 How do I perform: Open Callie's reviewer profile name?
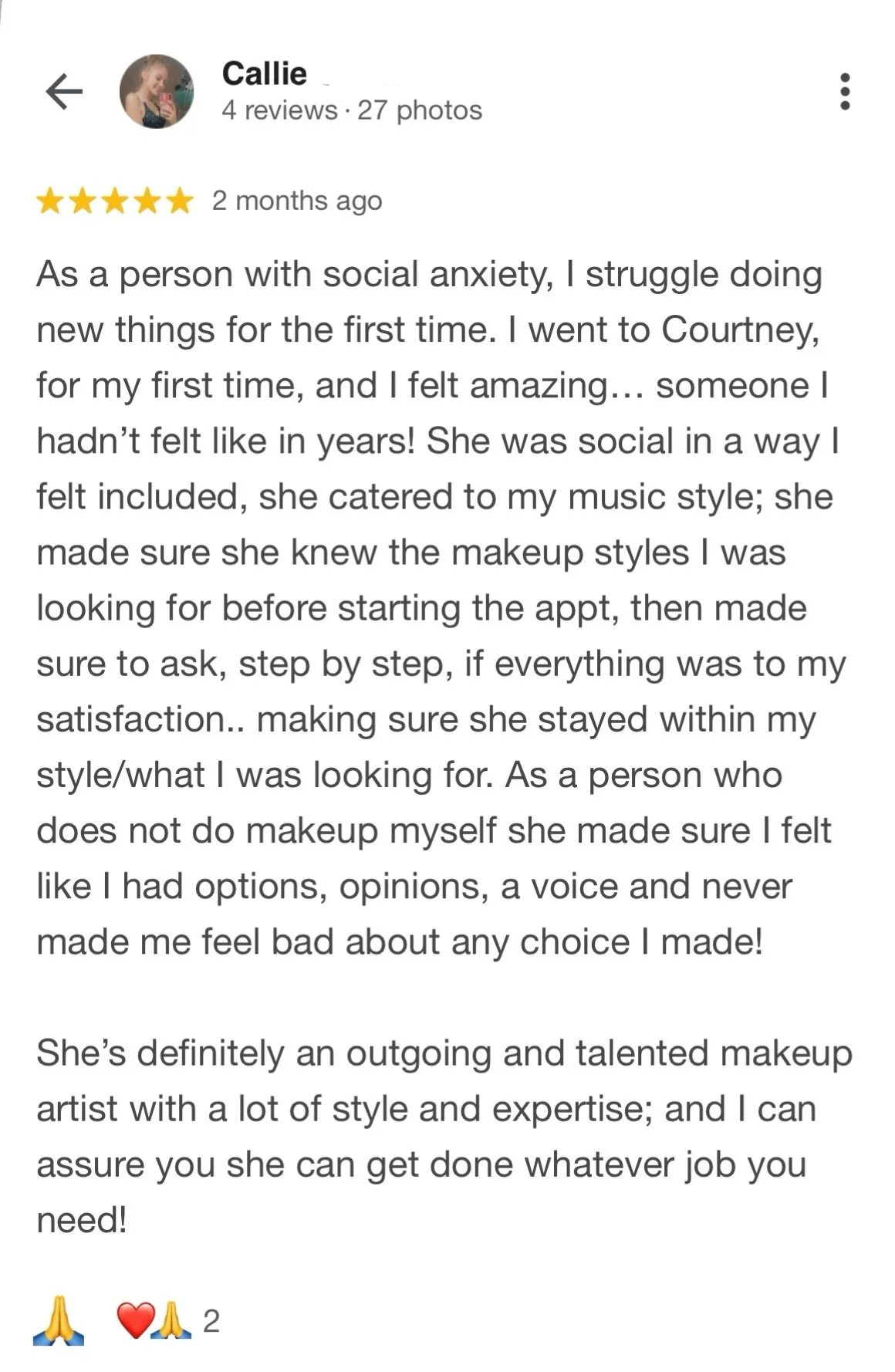pyautogui.click(x=264, y=74)
